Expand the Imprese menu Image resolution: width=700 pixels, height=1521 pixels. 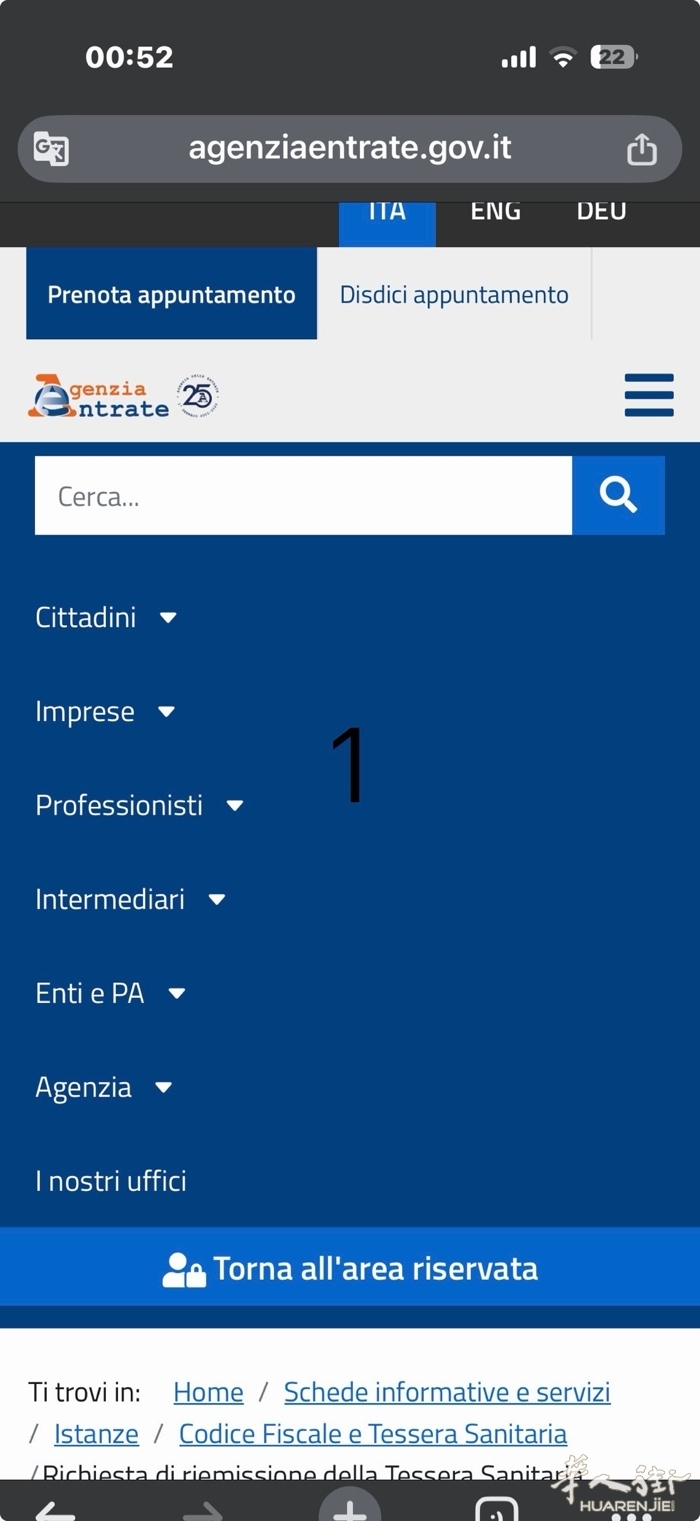click(x=105, y=711)
